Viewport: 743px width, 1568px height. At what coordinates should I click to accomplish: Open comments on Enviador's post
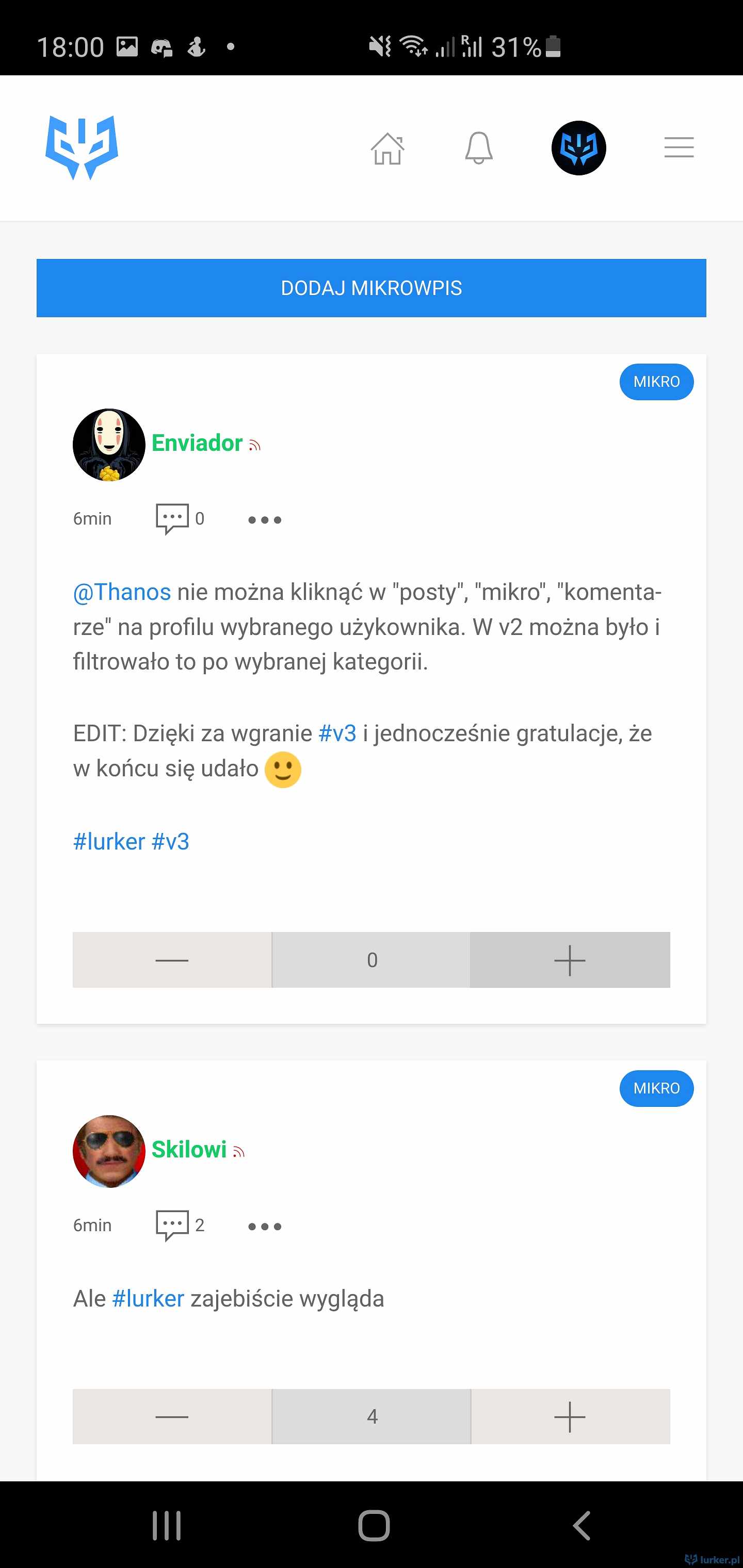[180, 518]
